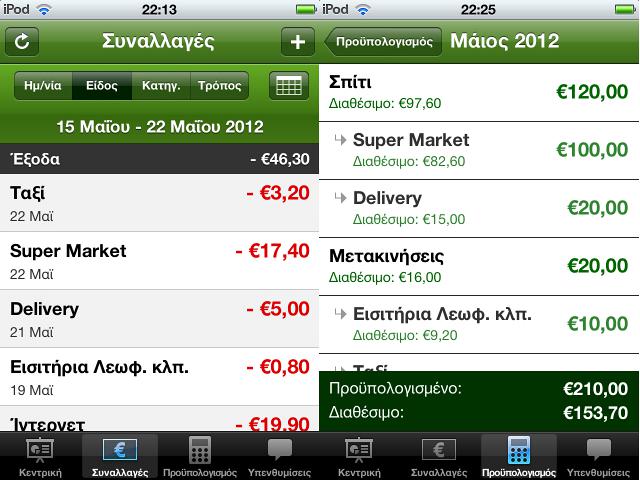
Task: Refresh the Συναλλαγές transactions list
Action: [23, 42]
